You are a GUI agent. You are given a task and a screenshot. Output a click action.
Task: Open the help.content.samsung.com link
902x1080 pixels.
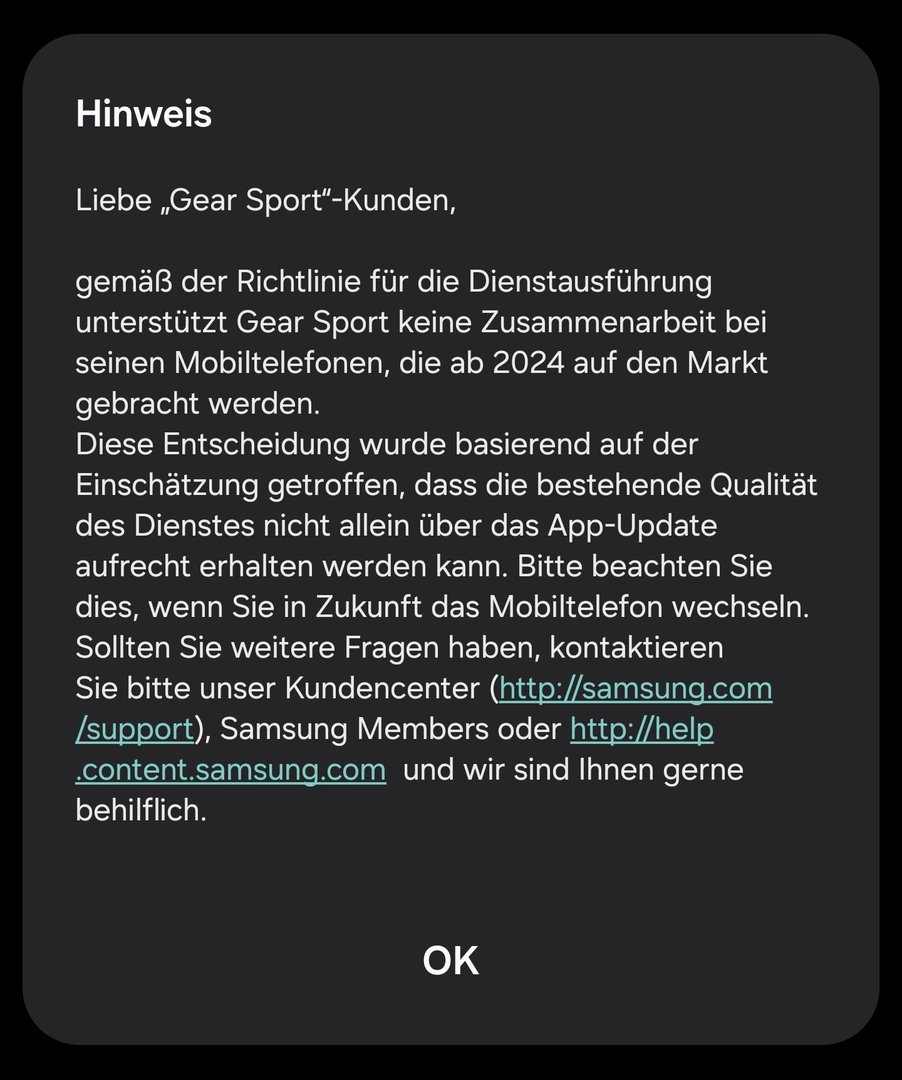641,730
